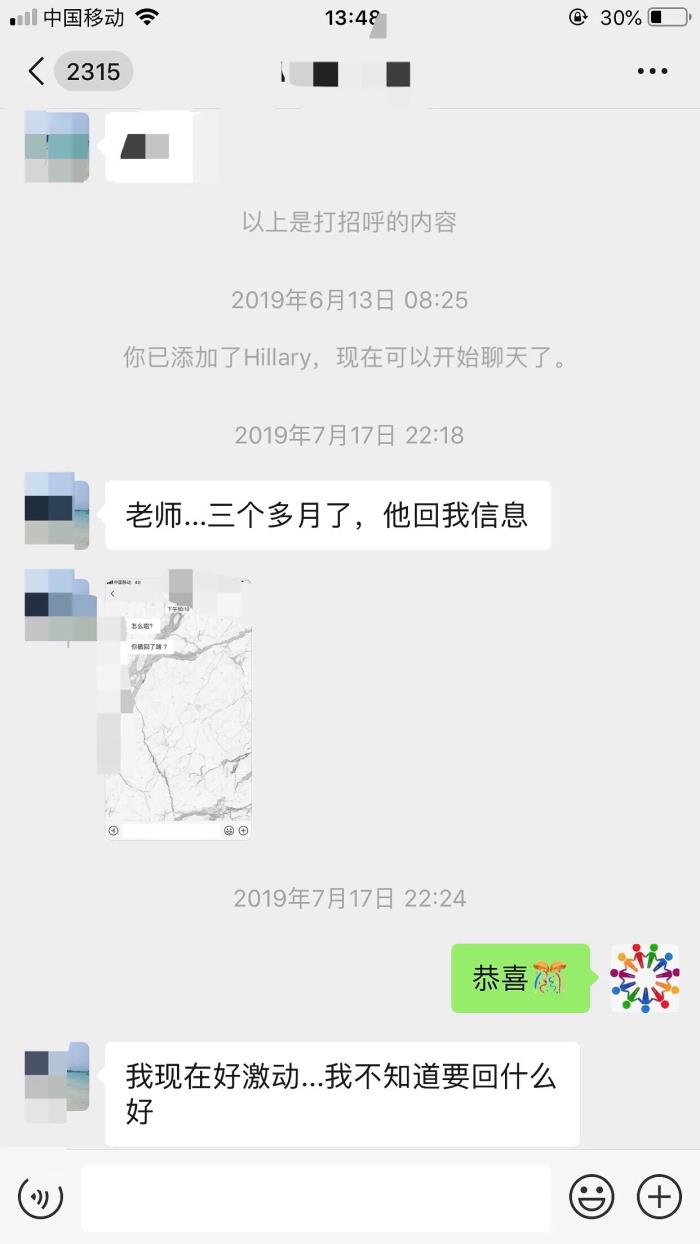Open the chat details overflow menu

click(x=652, y=72)
